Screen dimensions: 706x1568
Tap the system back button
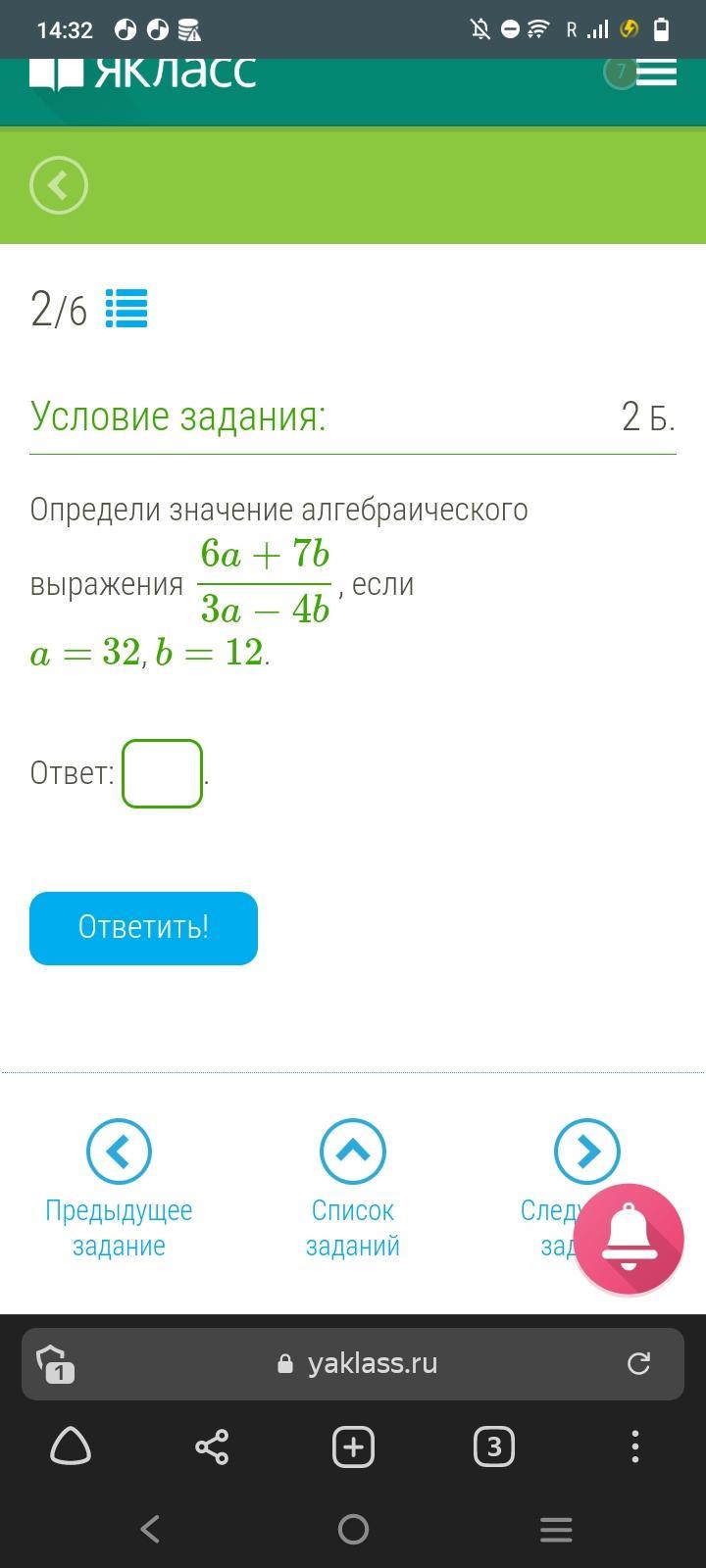tap(150, 1529)
